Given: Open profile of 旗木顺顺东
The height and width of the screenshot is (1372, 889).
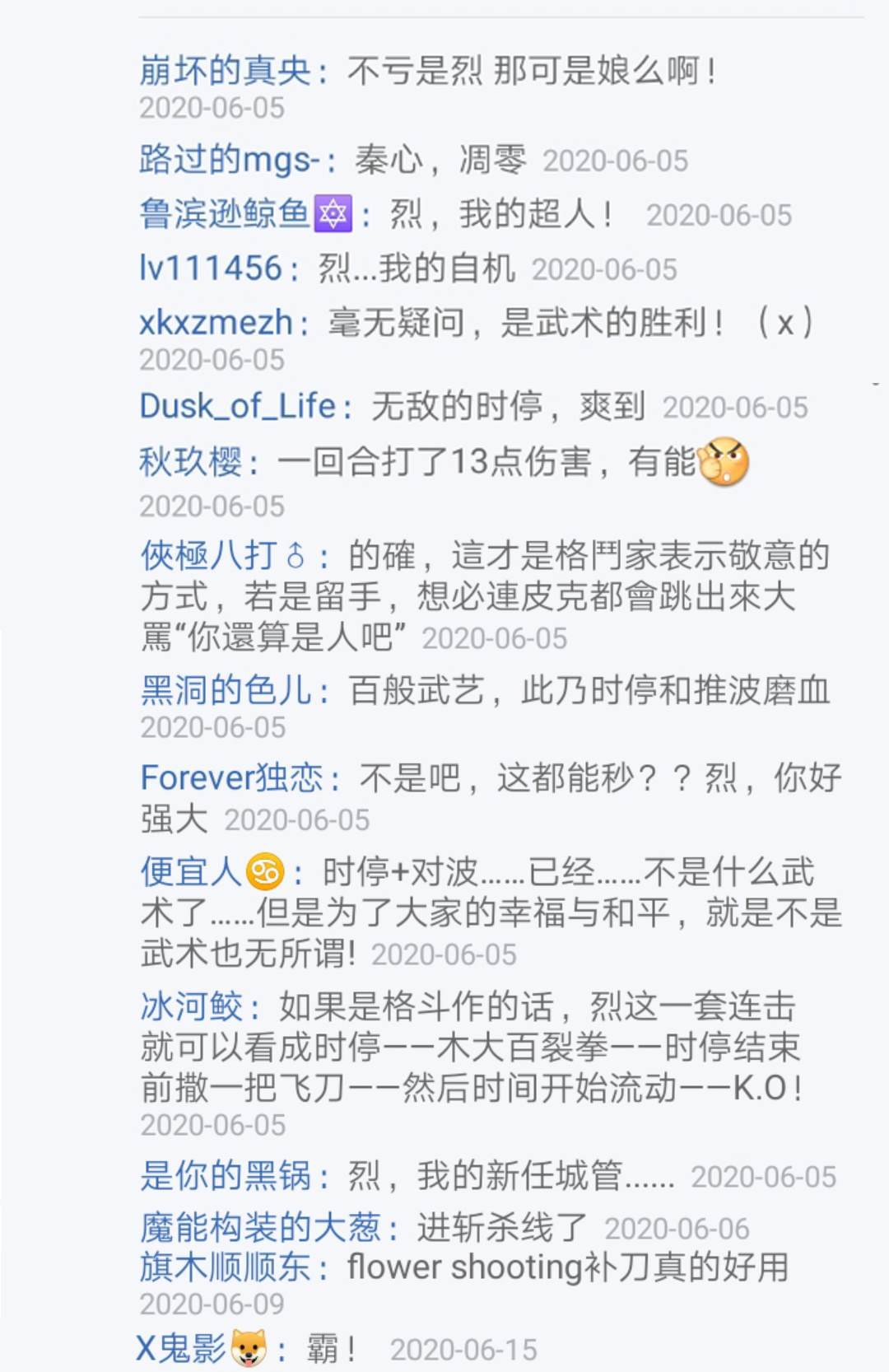Looking at the screenshot, I should (225, 1267).
